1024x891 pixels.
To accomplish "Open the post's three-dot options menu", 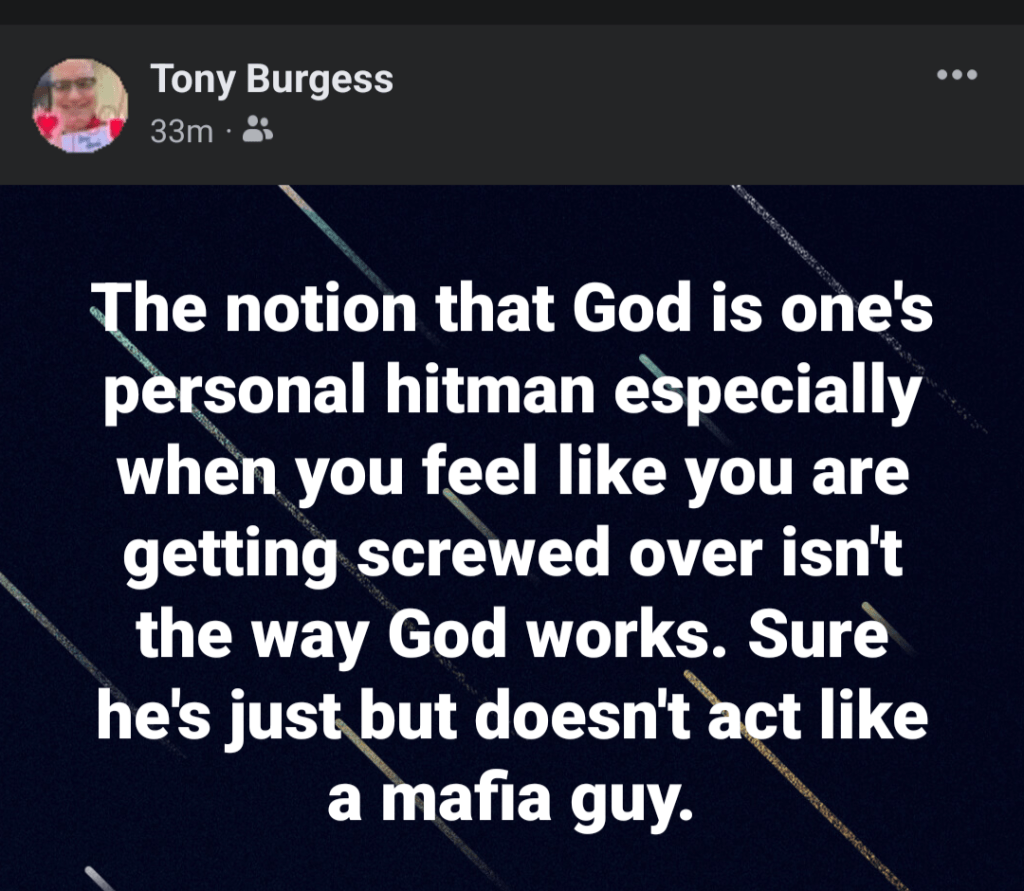I will (956, 76).
